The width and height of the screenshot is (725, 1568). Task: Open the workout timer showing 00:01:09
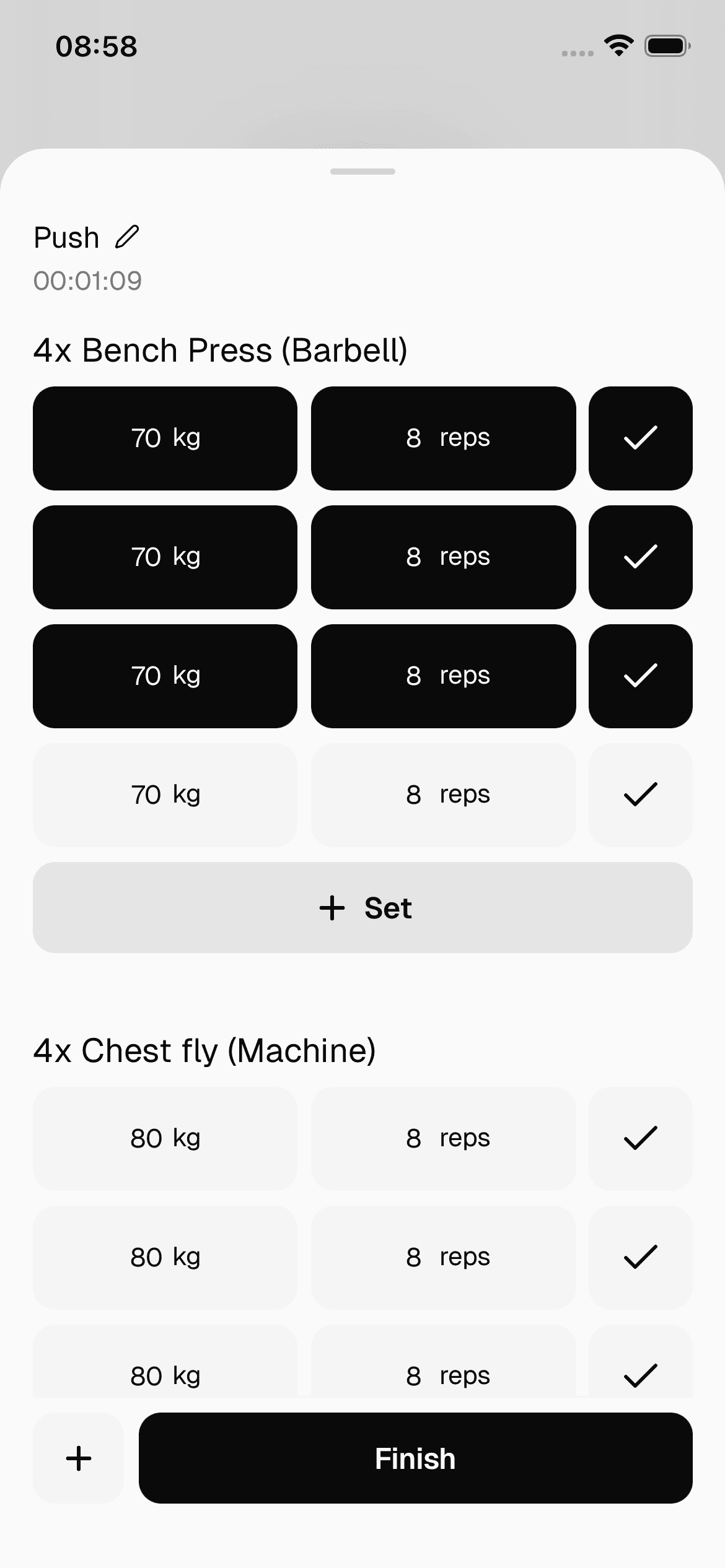click(x=87, y=281)
